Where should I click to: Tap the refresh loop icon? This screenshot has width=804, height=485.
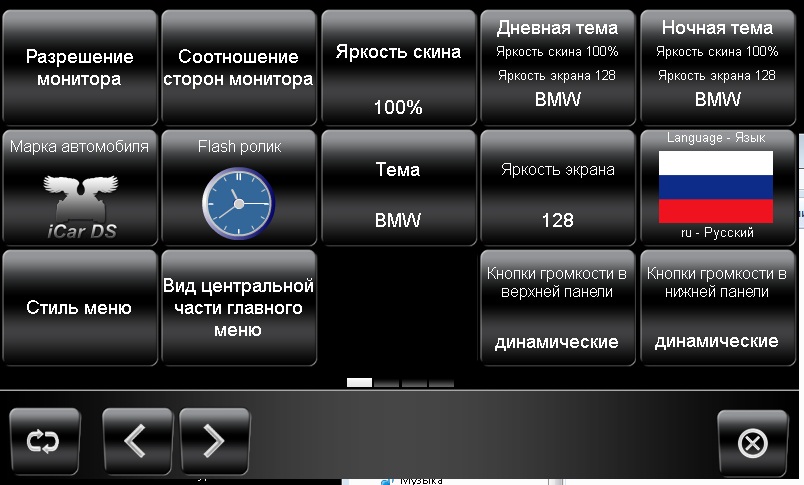(45, 441)
